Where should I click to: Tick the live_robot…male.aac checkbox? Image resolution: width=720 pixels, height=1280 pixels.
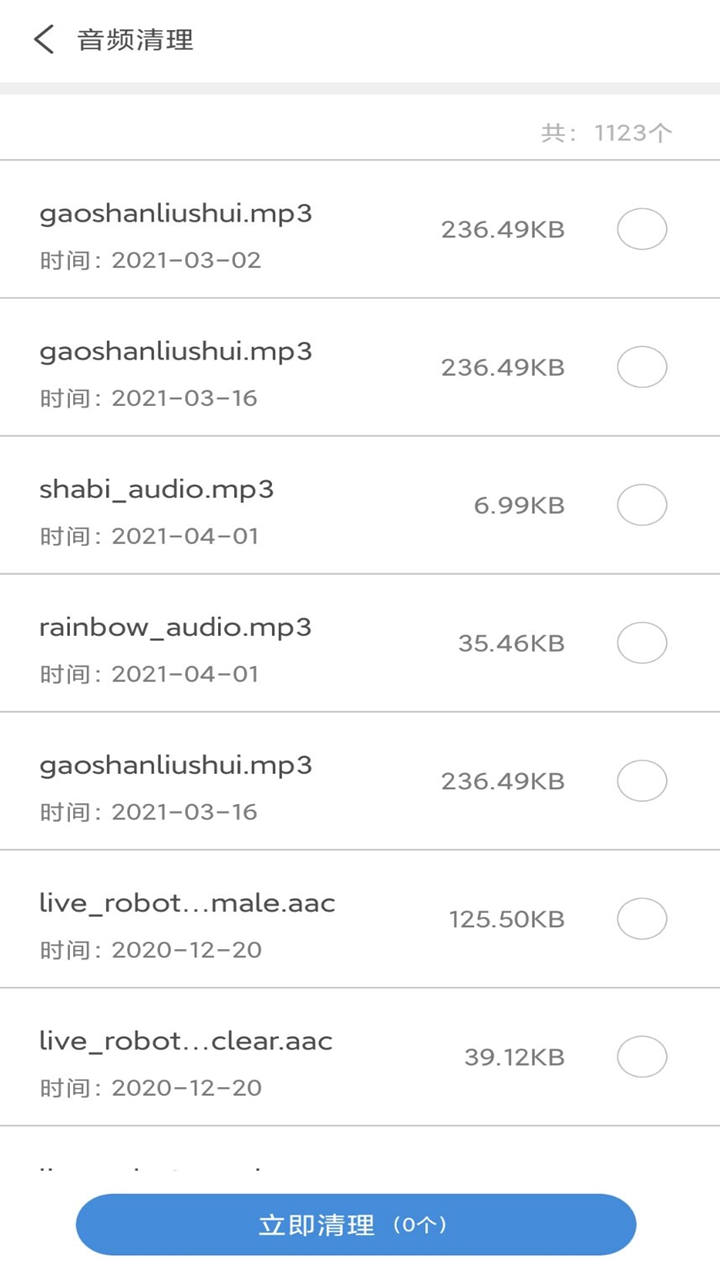pos(641,920)
